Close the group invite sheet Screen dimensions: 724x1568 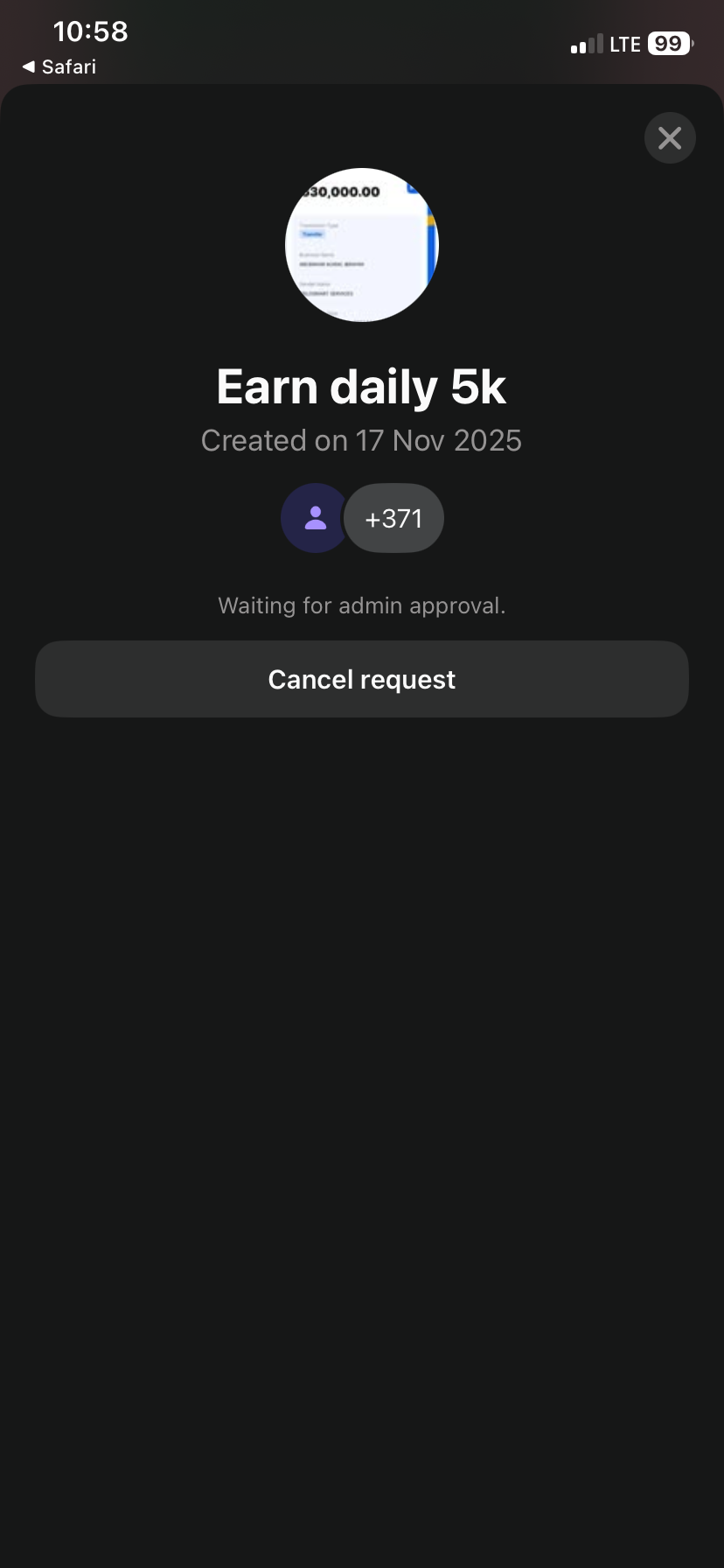[x=670, y=138]
